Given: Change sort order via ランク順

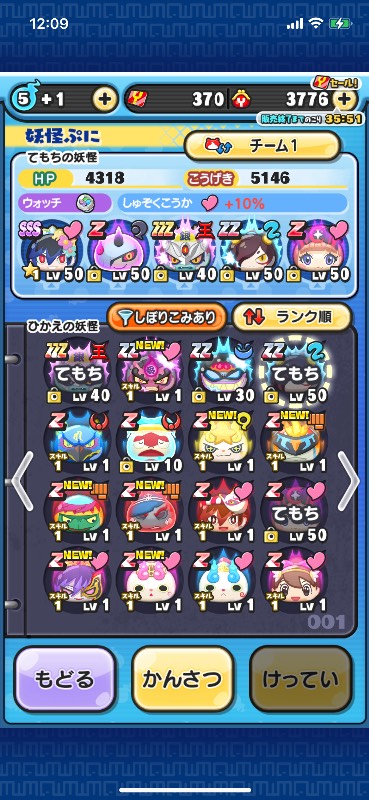Looking at the screenshot, I should (x=291, y=317).
